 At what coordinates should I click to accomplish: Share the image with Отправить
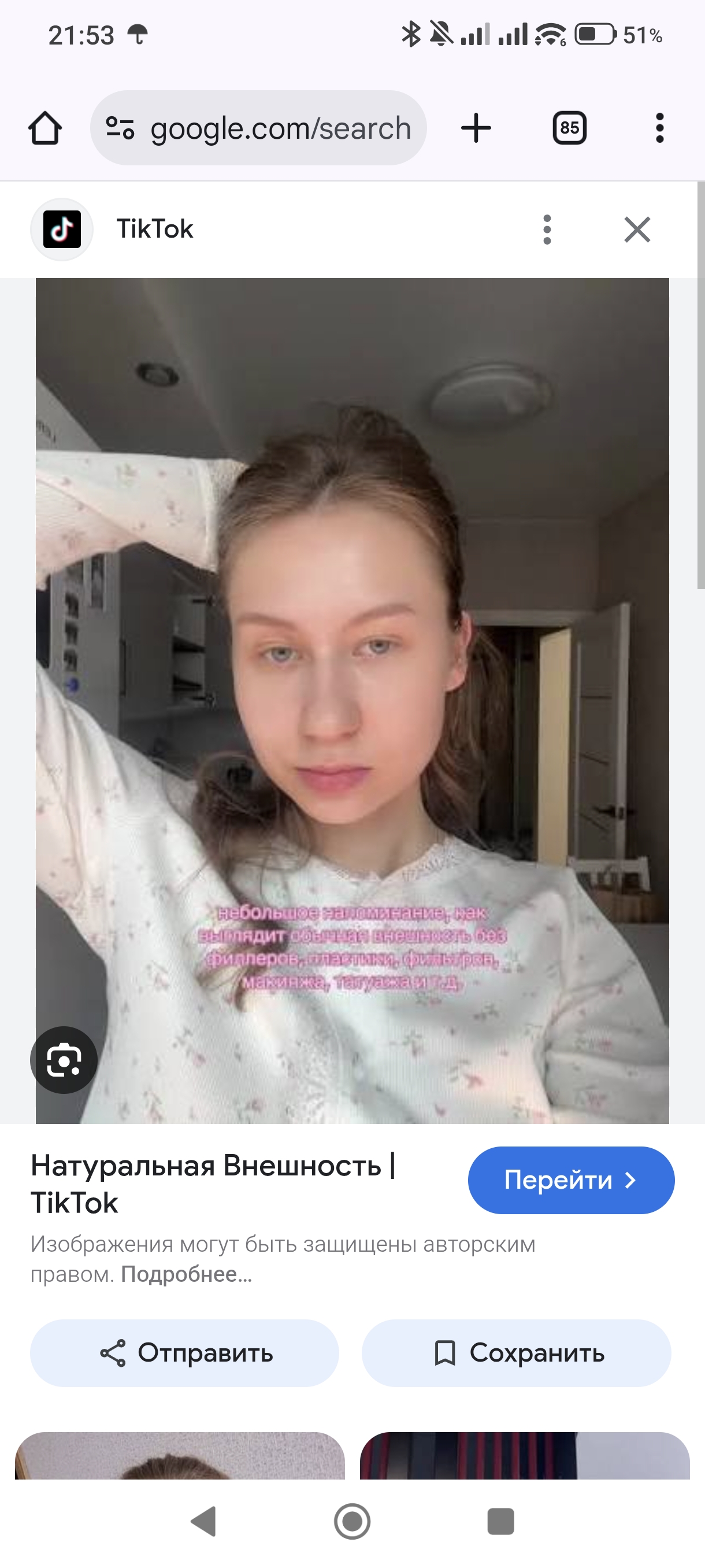[184, 1353]
